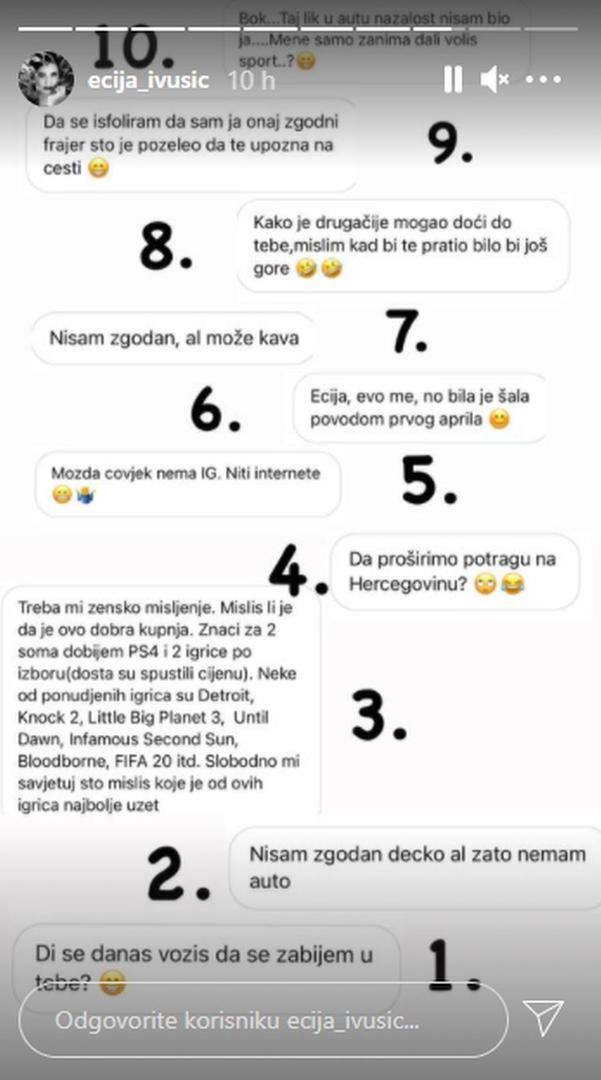Open ecija_ivusic profile picture
Screen dimensions: 601x1080
coord(46,79)
